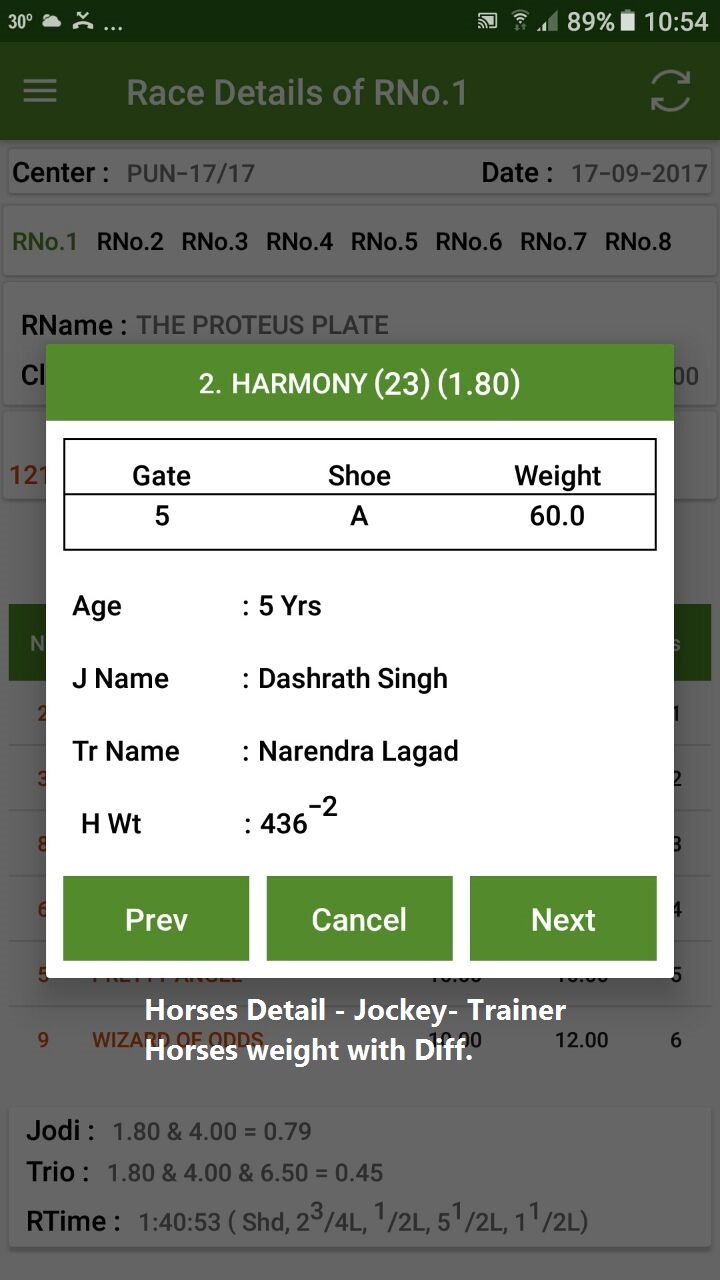Jump to the RNo.8 race tab
Screen dimensions: 720x1280
click(x=638, y=242)
